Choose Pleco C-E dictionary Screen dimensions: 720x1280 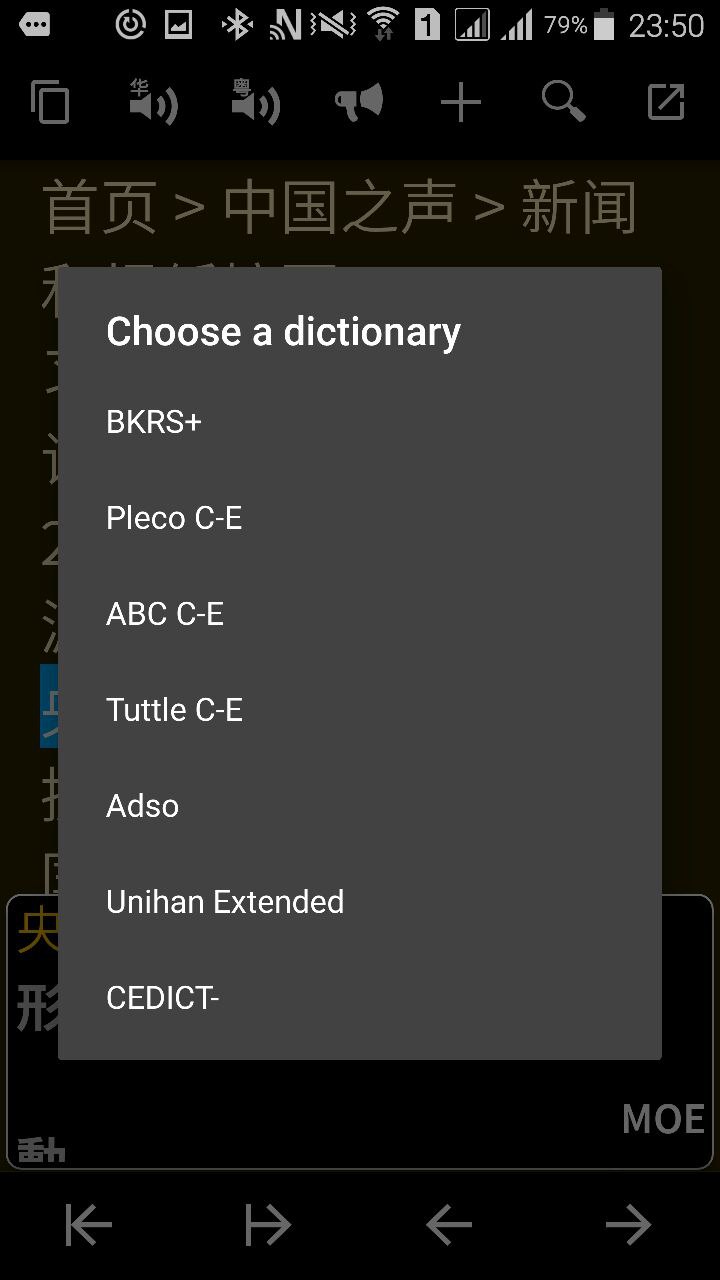(x=174, y=518)
